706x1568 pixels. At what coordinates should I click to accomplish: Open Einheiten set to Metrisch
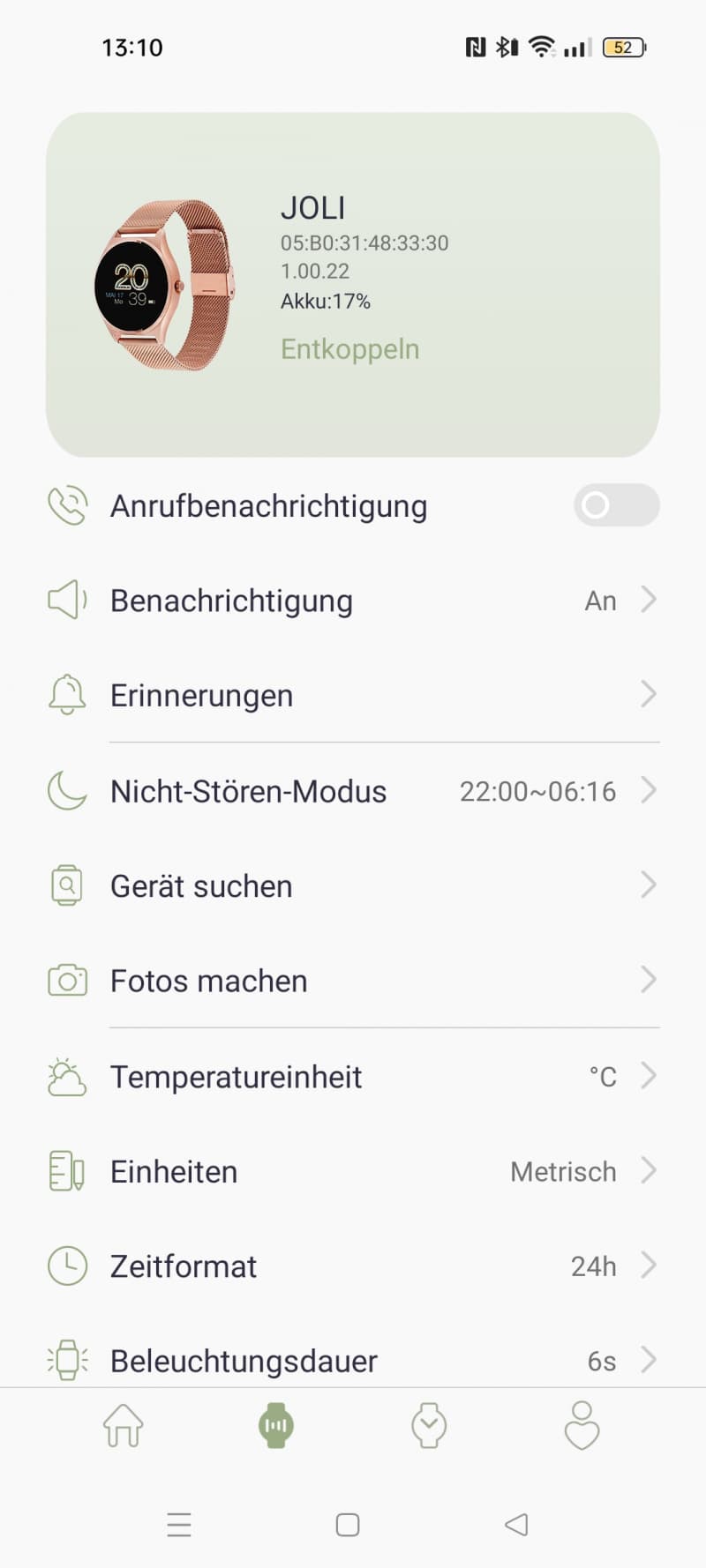353,1171
